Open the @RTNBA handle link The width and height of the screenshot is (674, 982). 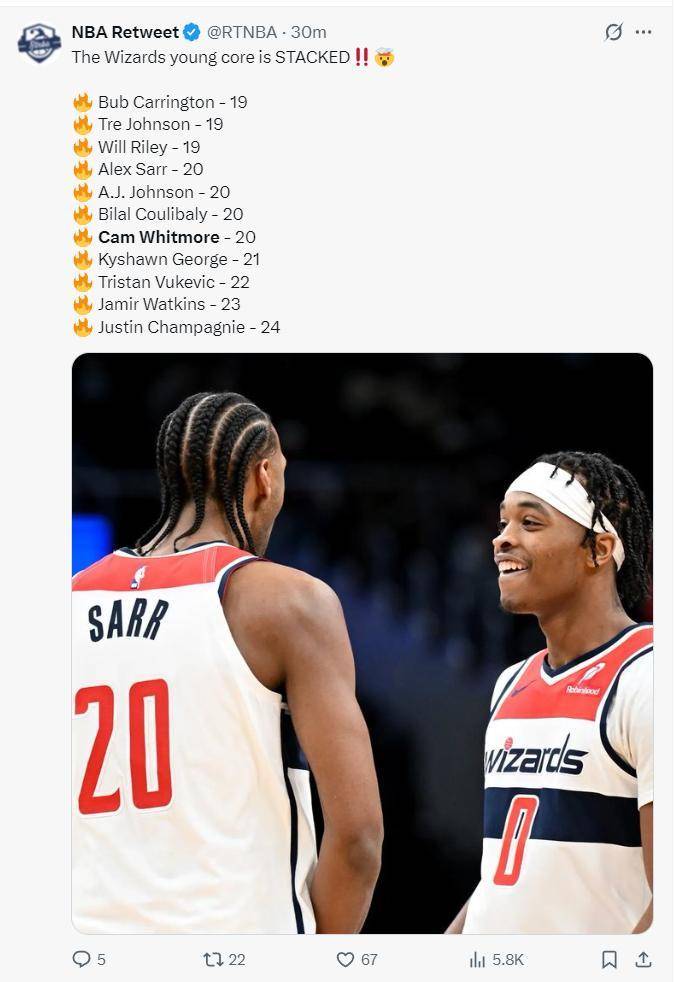tap(243, 33)
